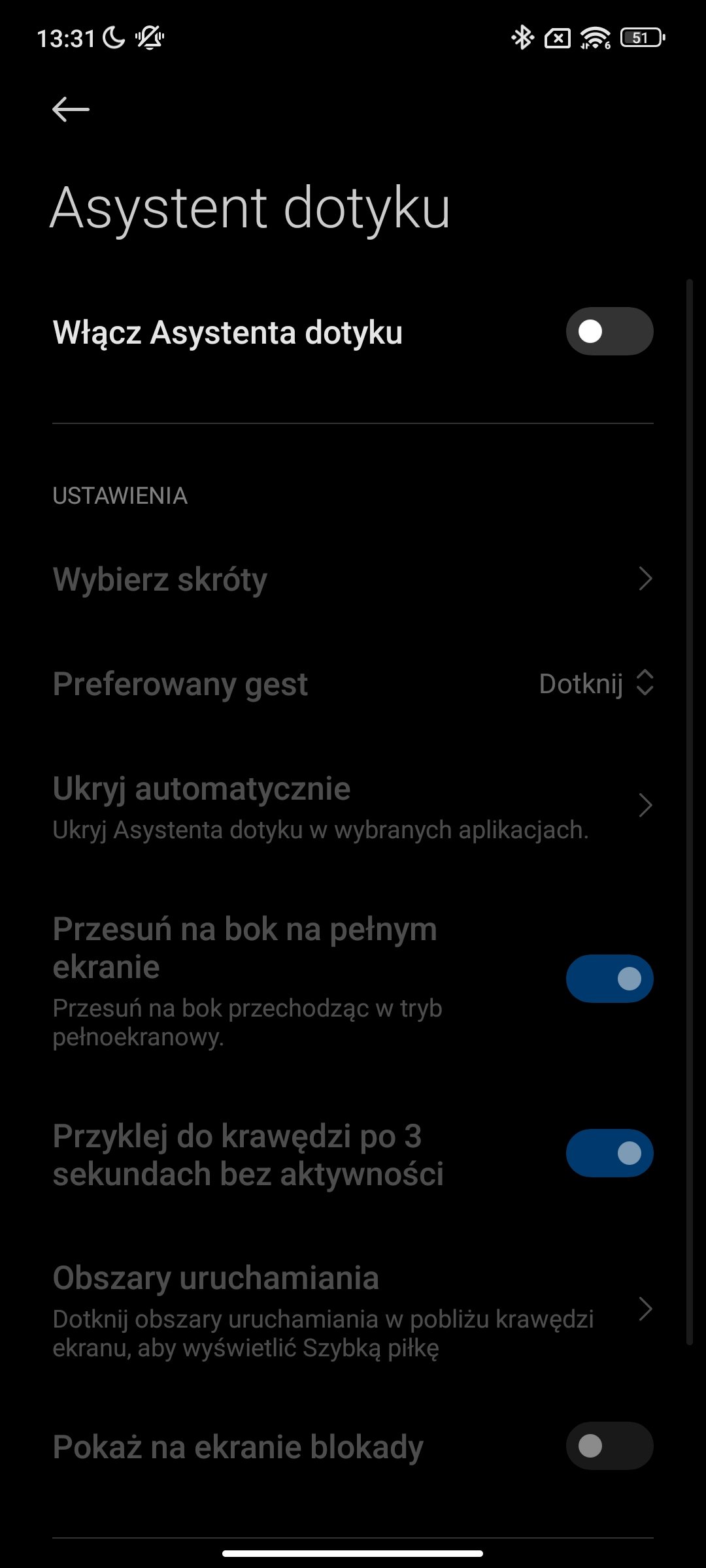Enable the Włącz Asystenta dotyku switch
This screenshot has height=1568, width=706.
click(x=609, y=331)
